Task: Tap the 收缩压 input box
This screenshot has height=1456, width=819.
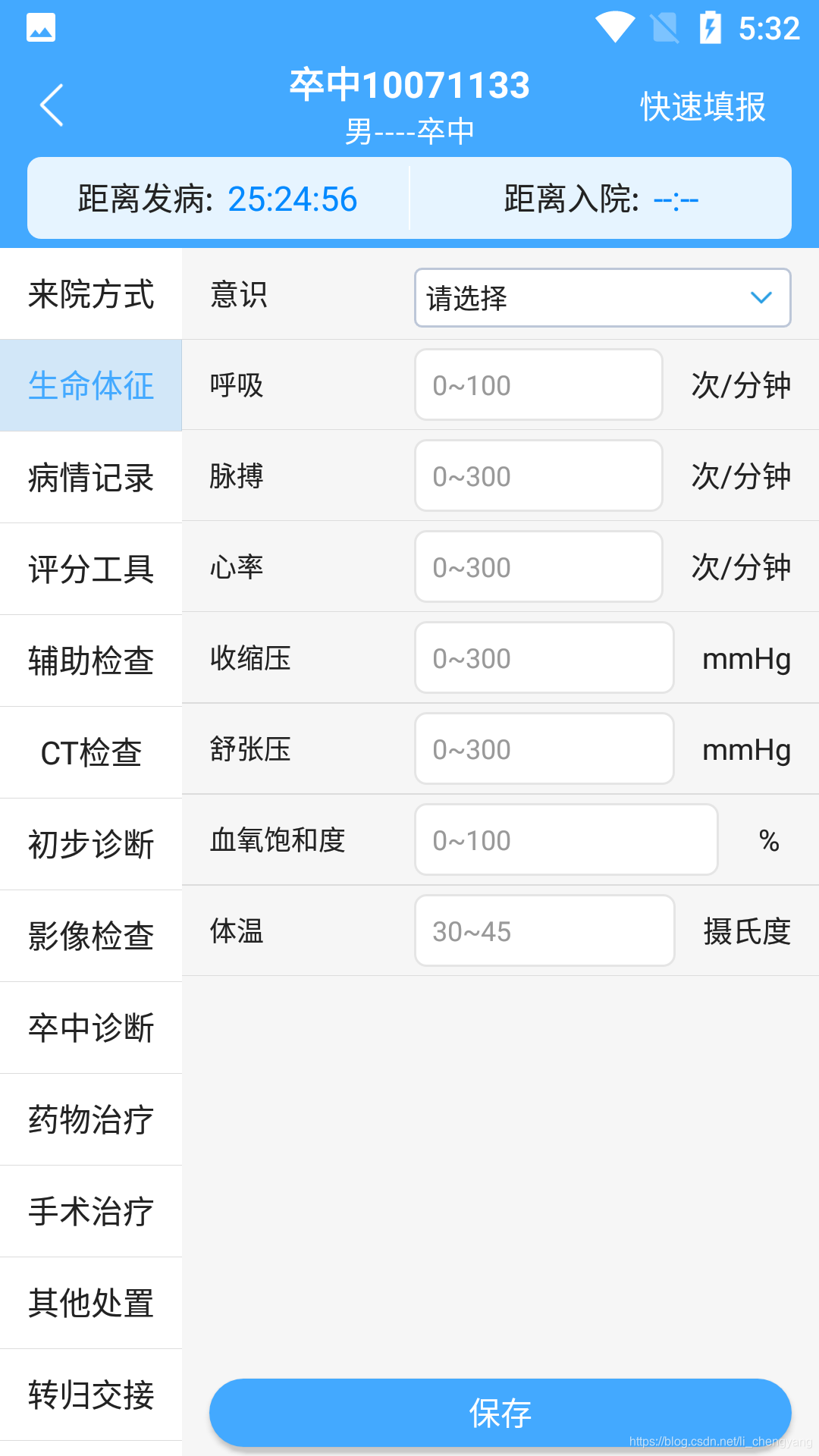Action: coord(544,658)
